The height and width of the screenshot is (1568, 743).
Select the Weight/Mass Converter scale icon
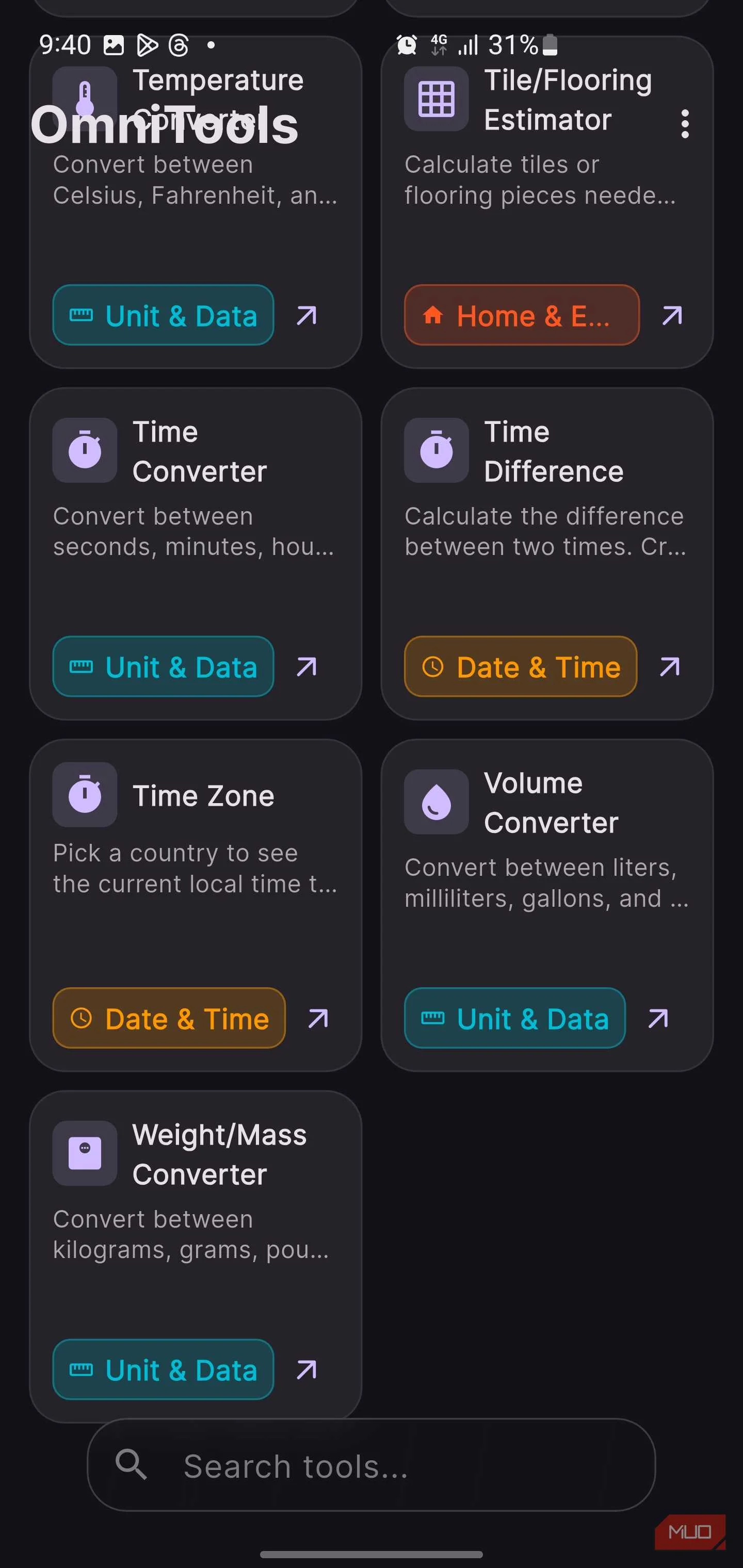pos(84,1152)
